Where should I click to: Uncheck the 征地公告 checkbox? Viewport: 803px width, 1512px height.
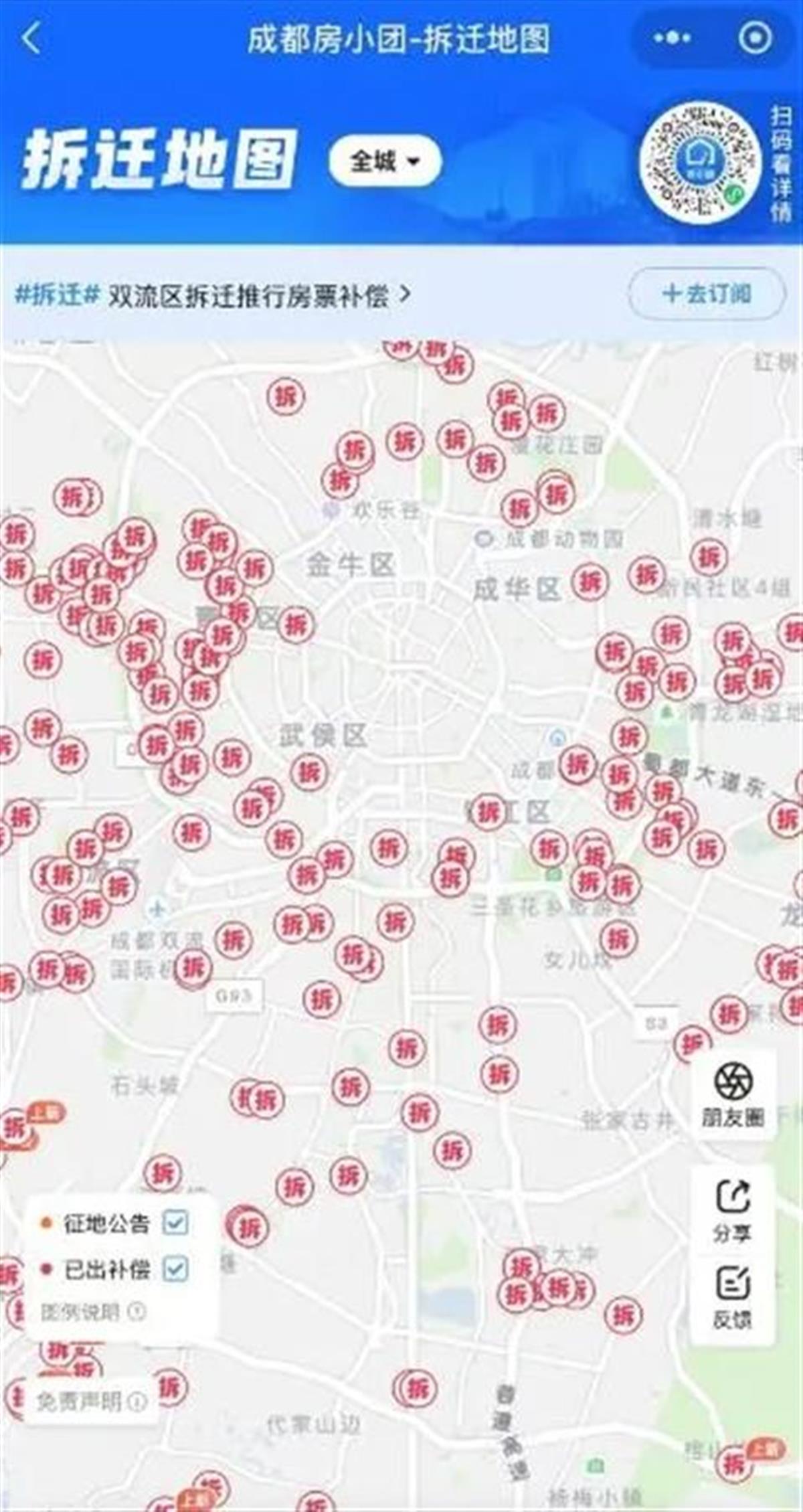tap(176, 1223)
